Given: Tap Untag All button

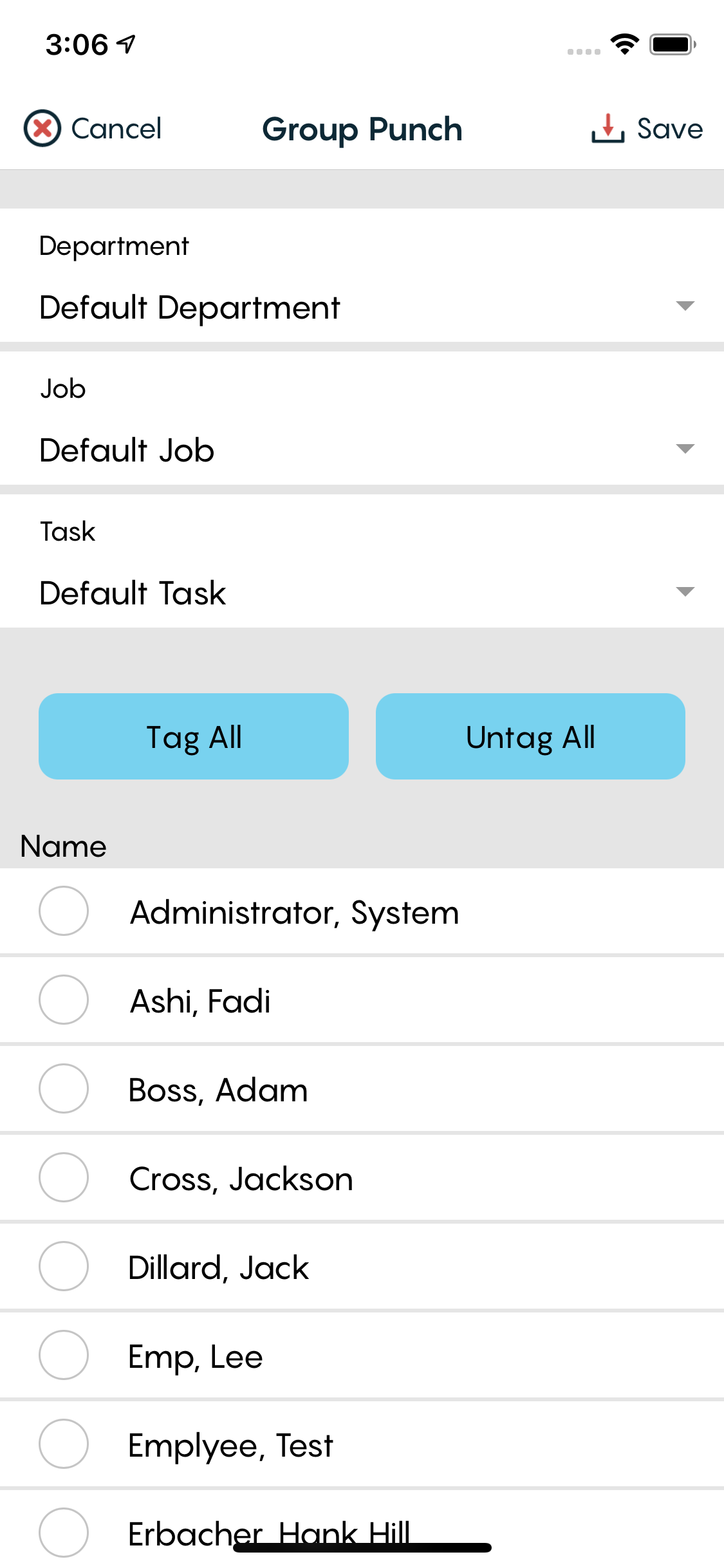Looking at the screenshot, I should pyautogui.click(x=530, y=736).
